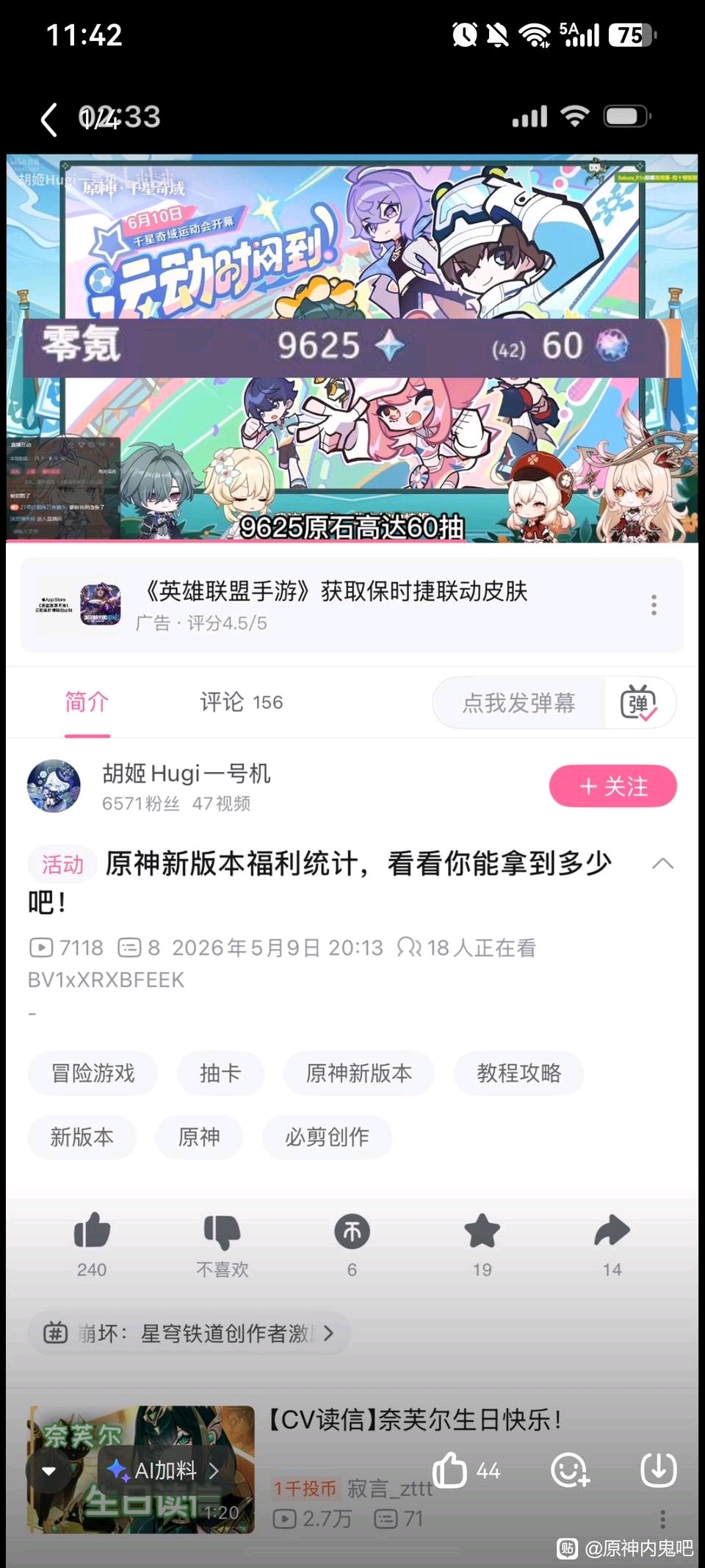Like this post showing 44 likes

pos(467,1470)
